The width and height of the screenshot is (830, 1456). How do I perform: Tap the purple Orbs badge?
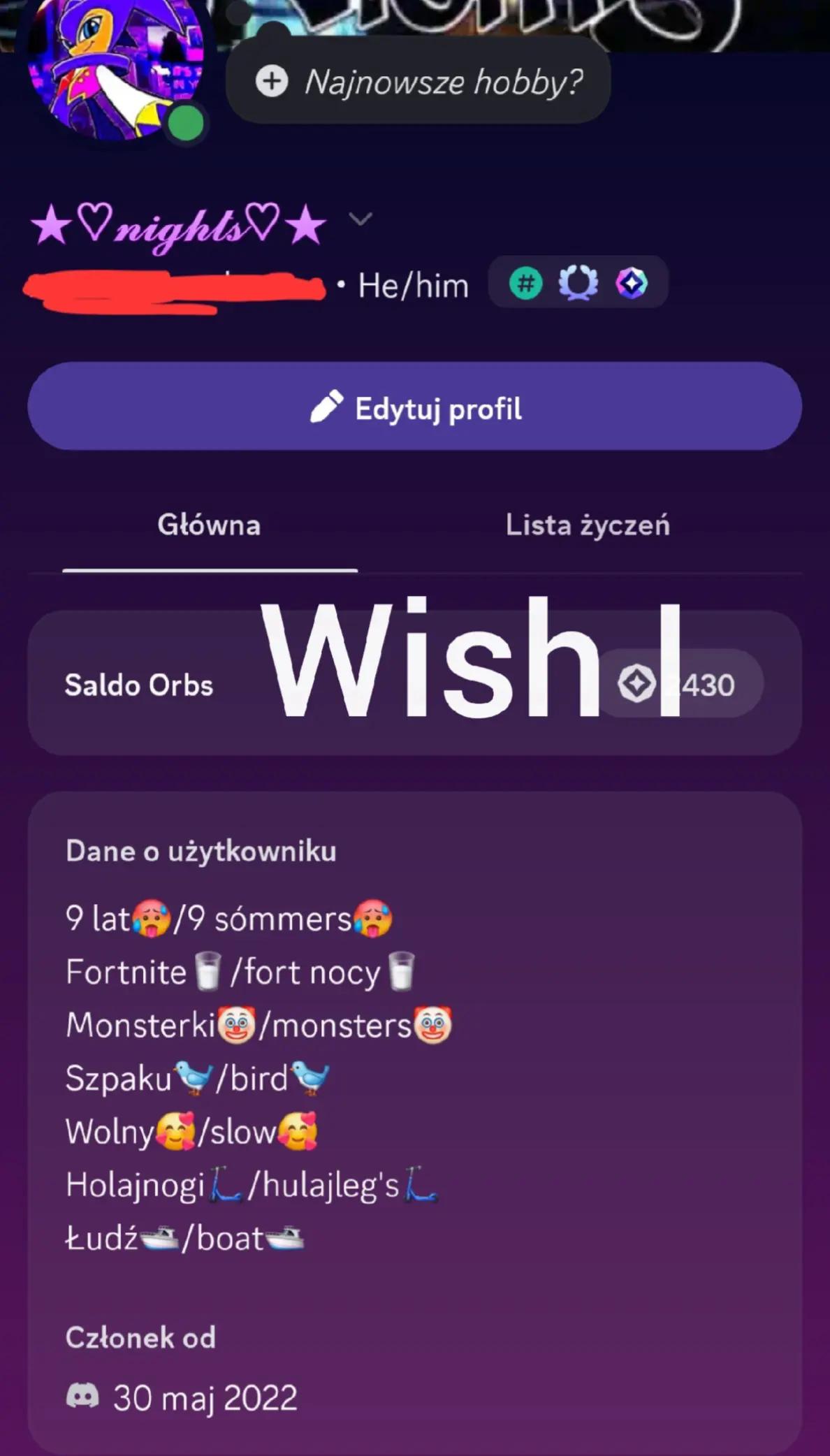click(632, 284)
